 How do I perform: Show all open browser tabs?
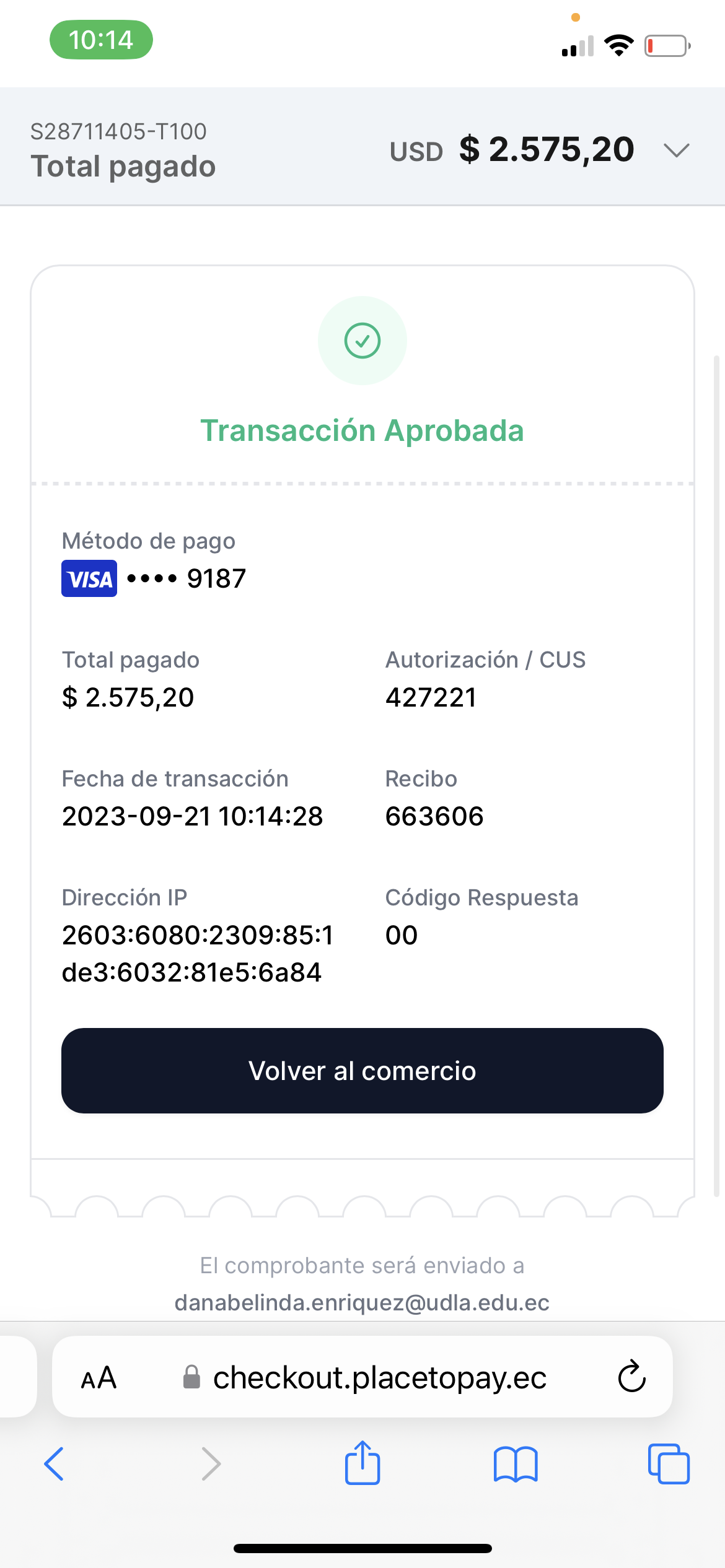669,1464
